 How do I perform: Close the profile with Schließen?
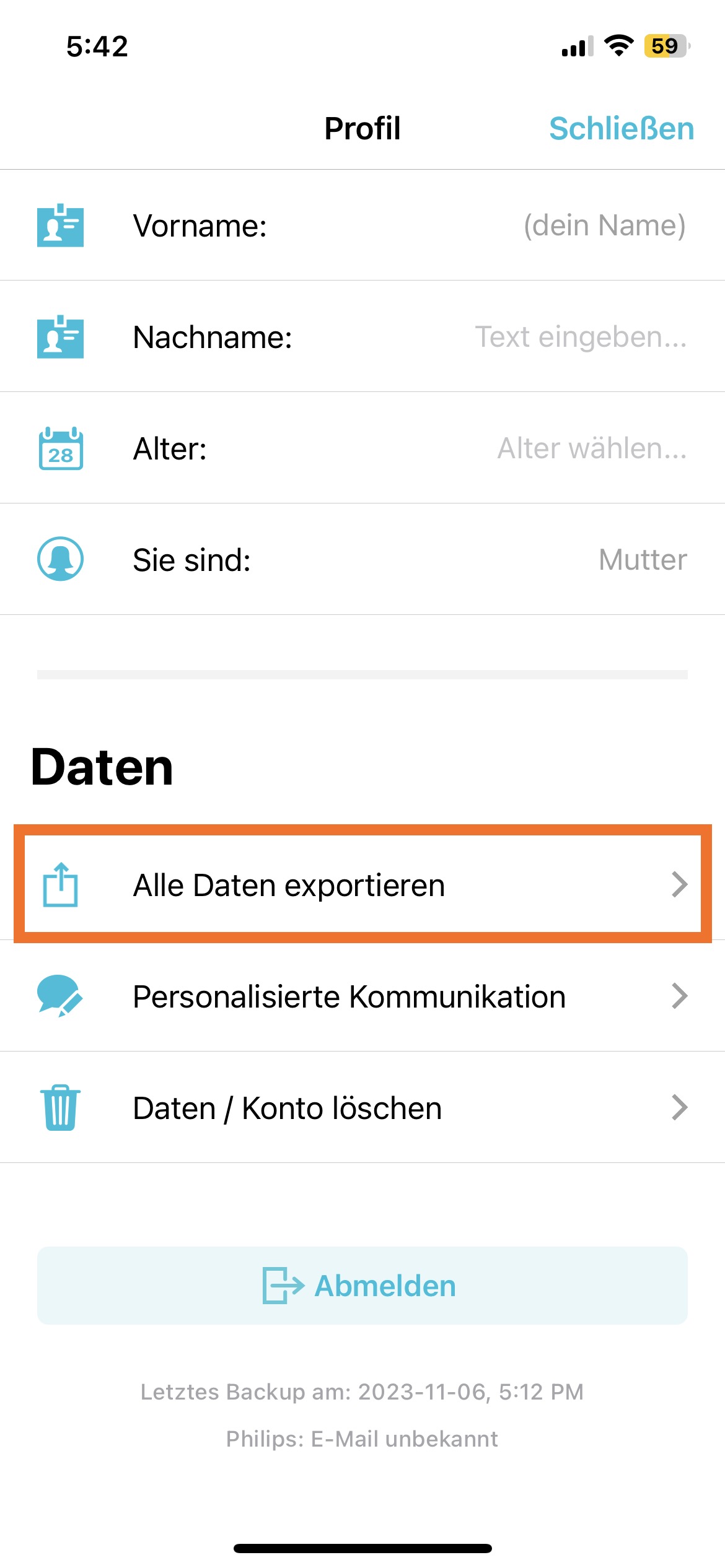coord(622,129)
